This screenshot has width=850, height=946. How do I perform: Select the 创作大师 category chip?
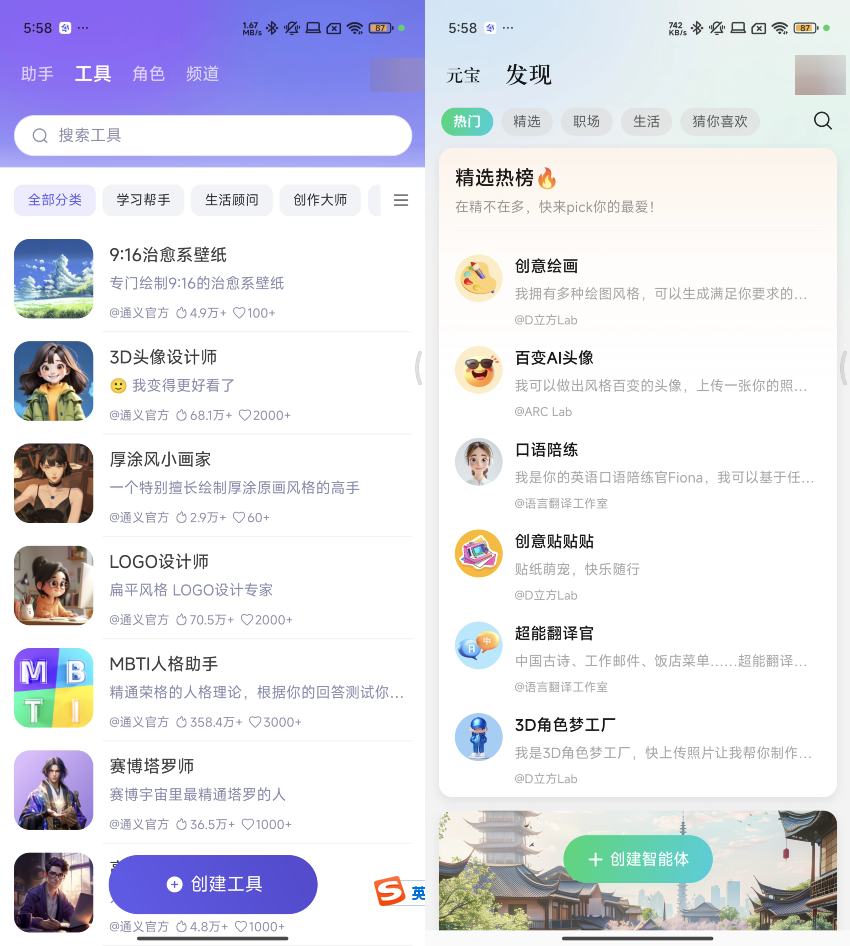click(x=320, y=200)
